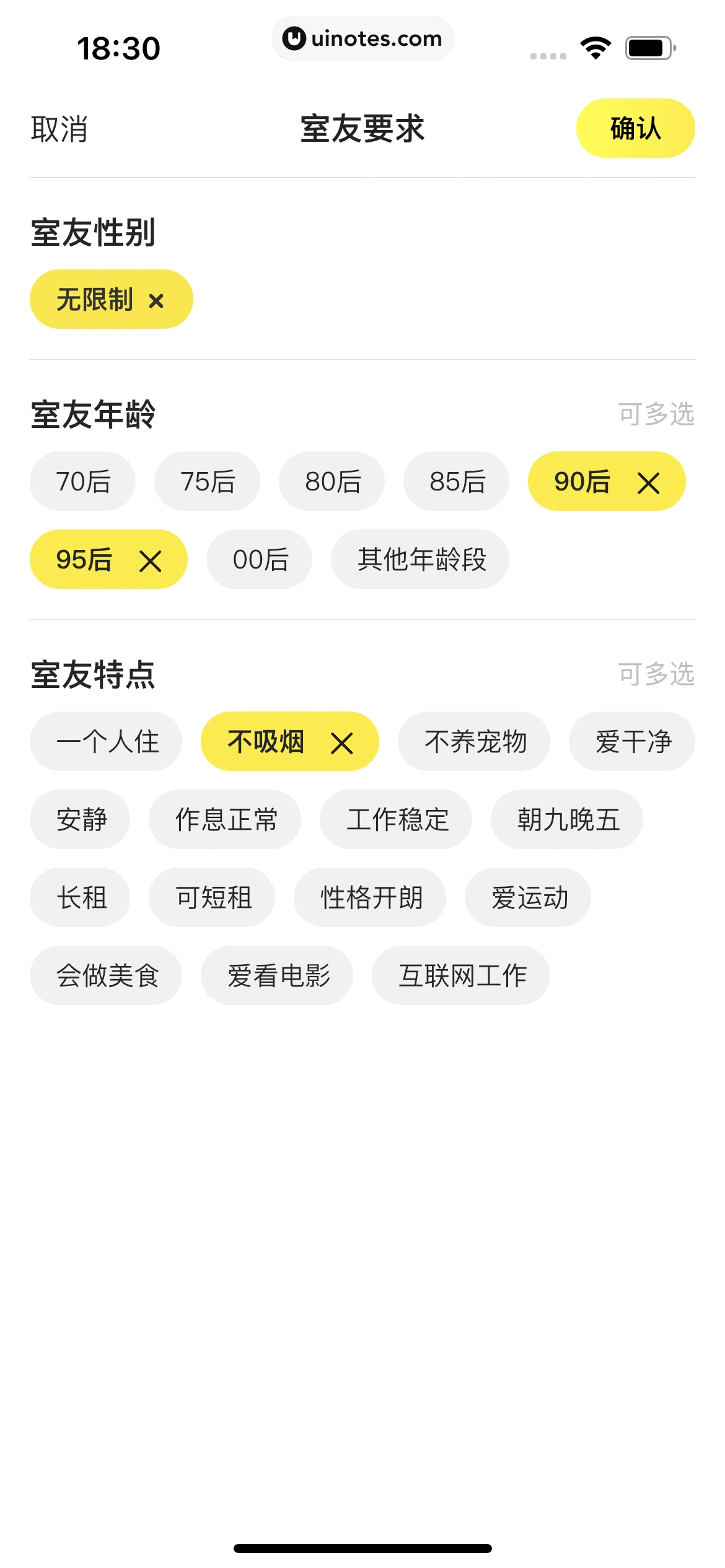The image size is (725, 1568).
Task: Turn on the 可短租 trait
Action: [213, 897]
